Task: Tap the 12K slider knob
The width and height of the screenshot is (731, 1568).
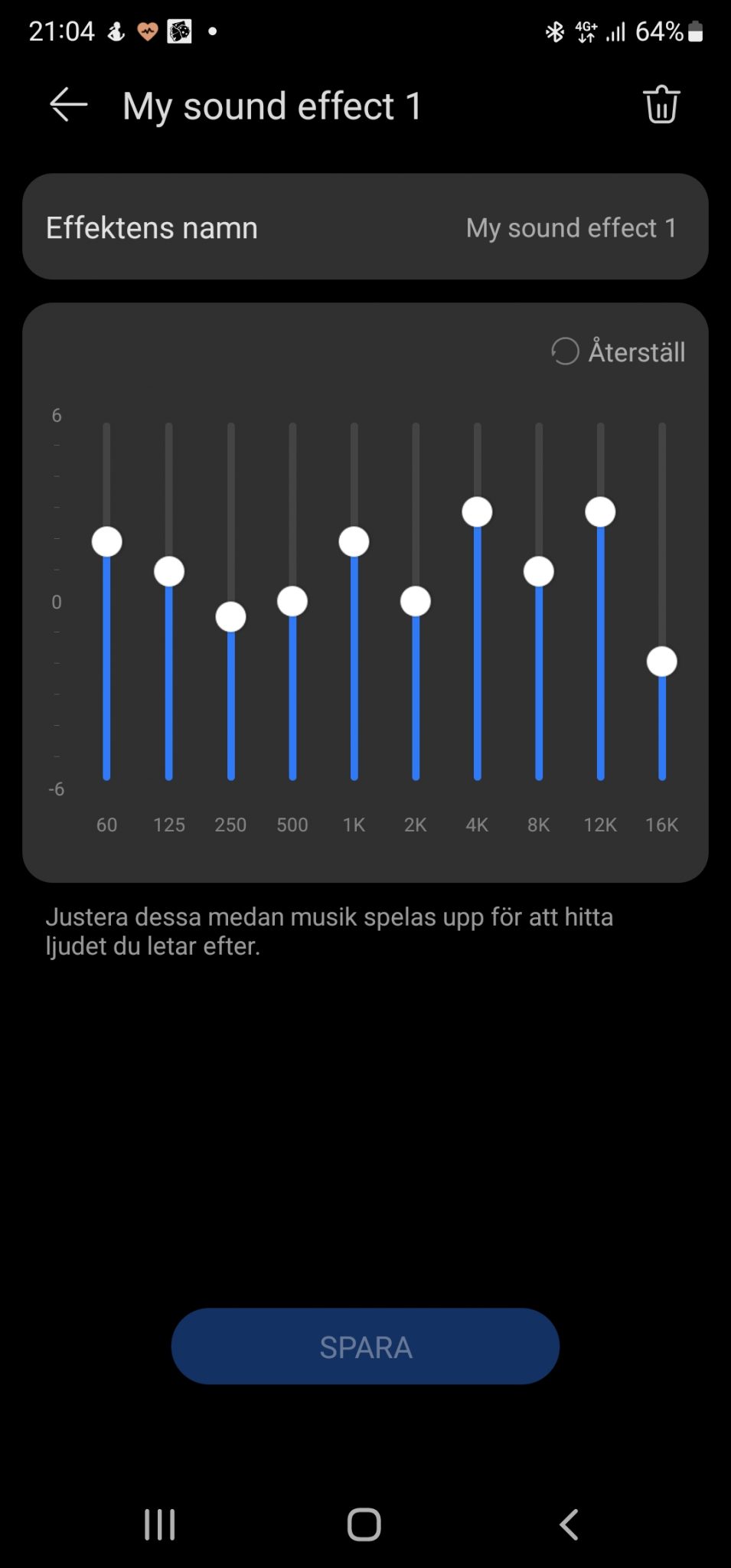Action: click(x=600, y=512)
